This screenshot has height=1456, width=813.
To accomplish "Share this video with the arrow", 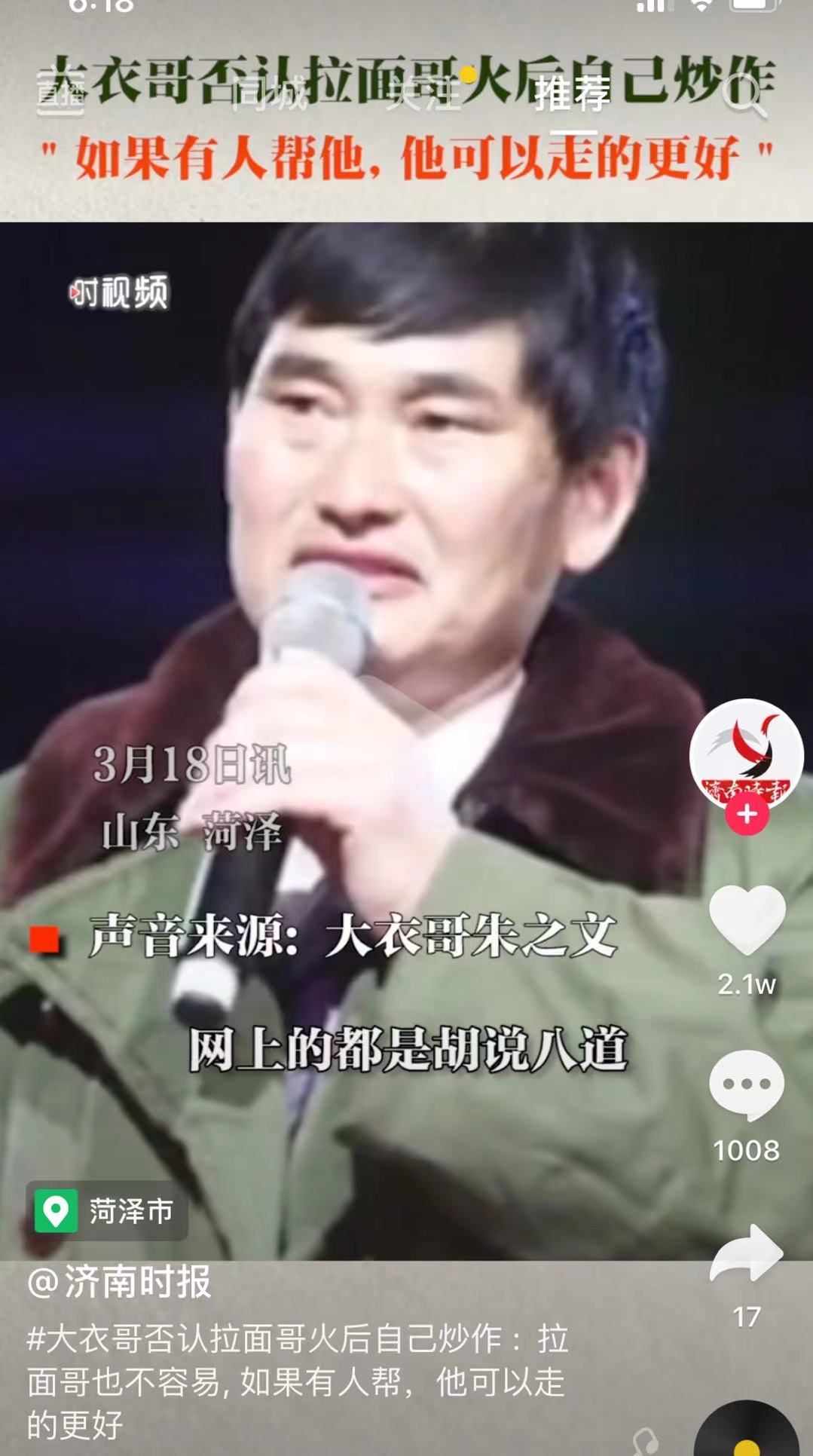I will pos(747,1254).
